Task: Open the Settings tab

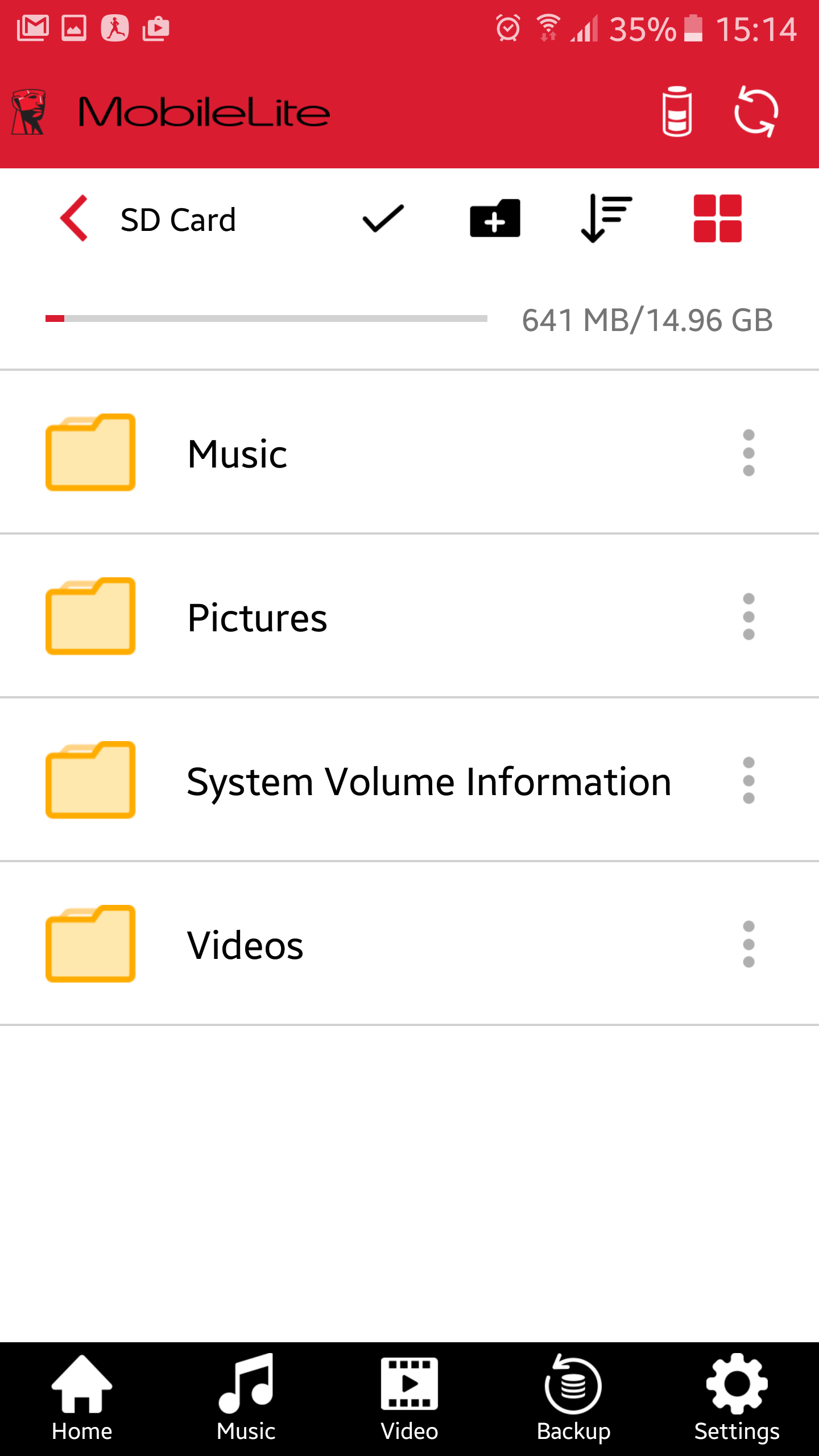Action: [x=737, y=1399]
